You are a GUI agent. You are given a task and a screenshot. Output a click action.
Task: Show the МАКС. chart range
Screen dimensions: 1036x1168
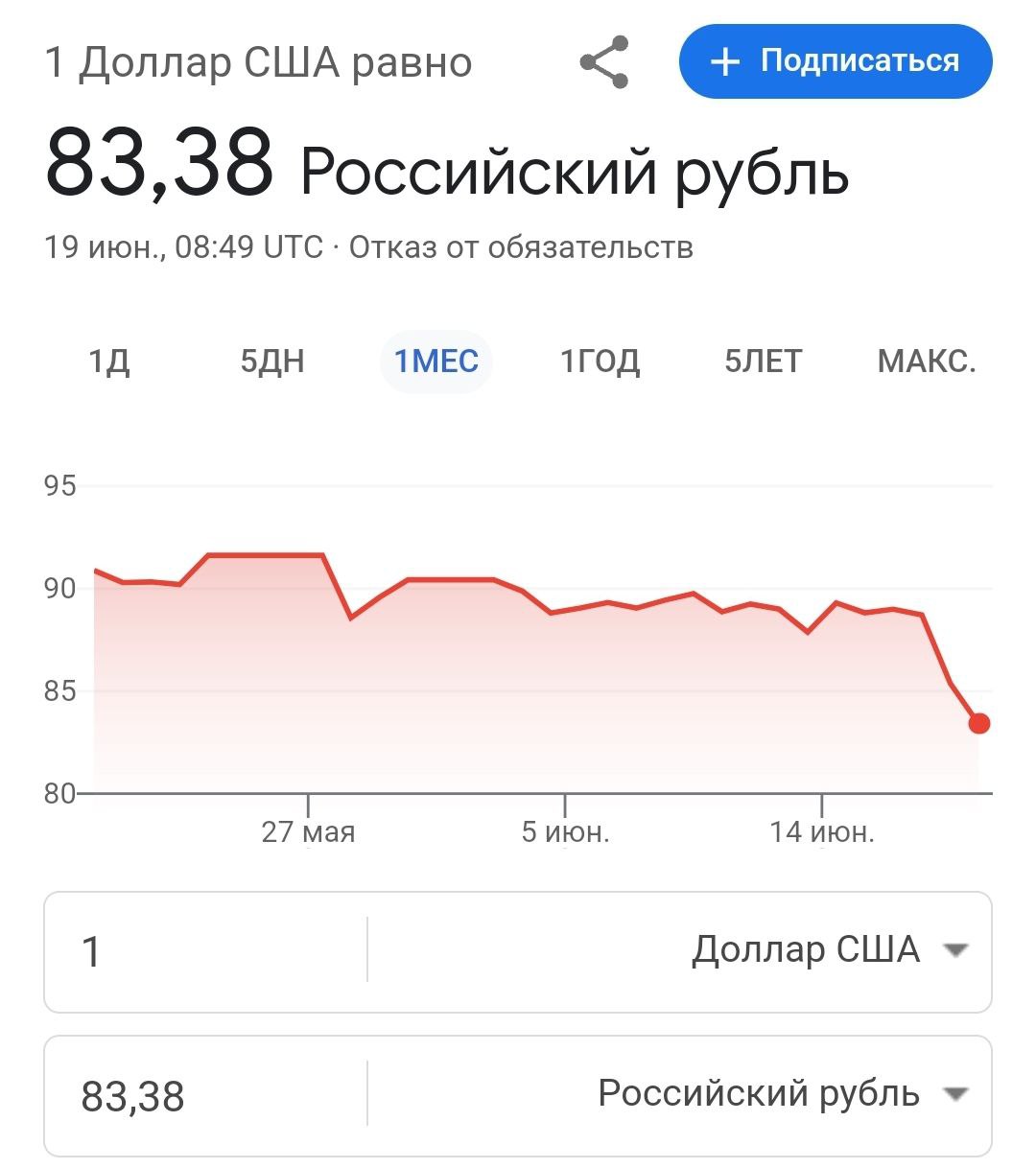point(926,362)
